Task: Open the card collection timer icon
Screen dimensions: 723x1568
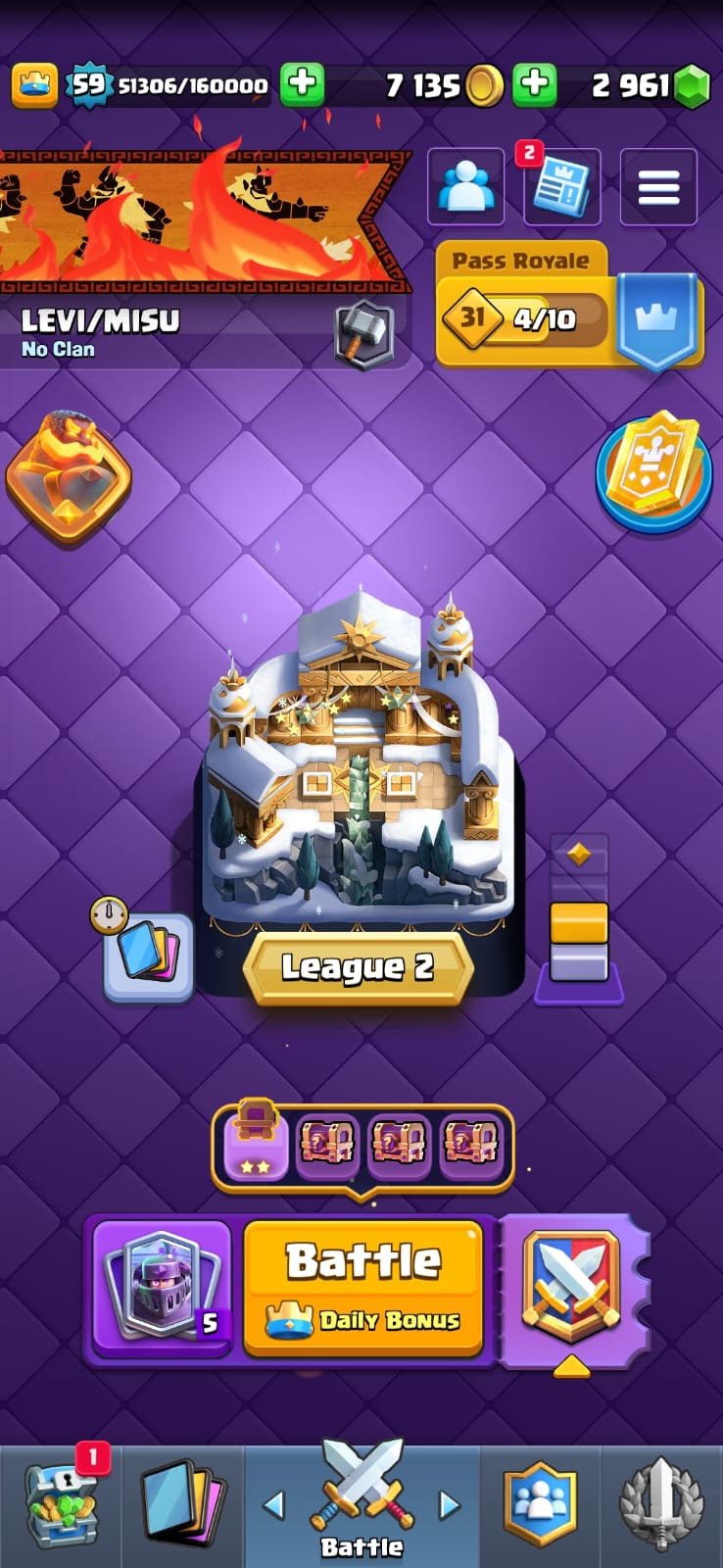Action: (x=145, y=952)
